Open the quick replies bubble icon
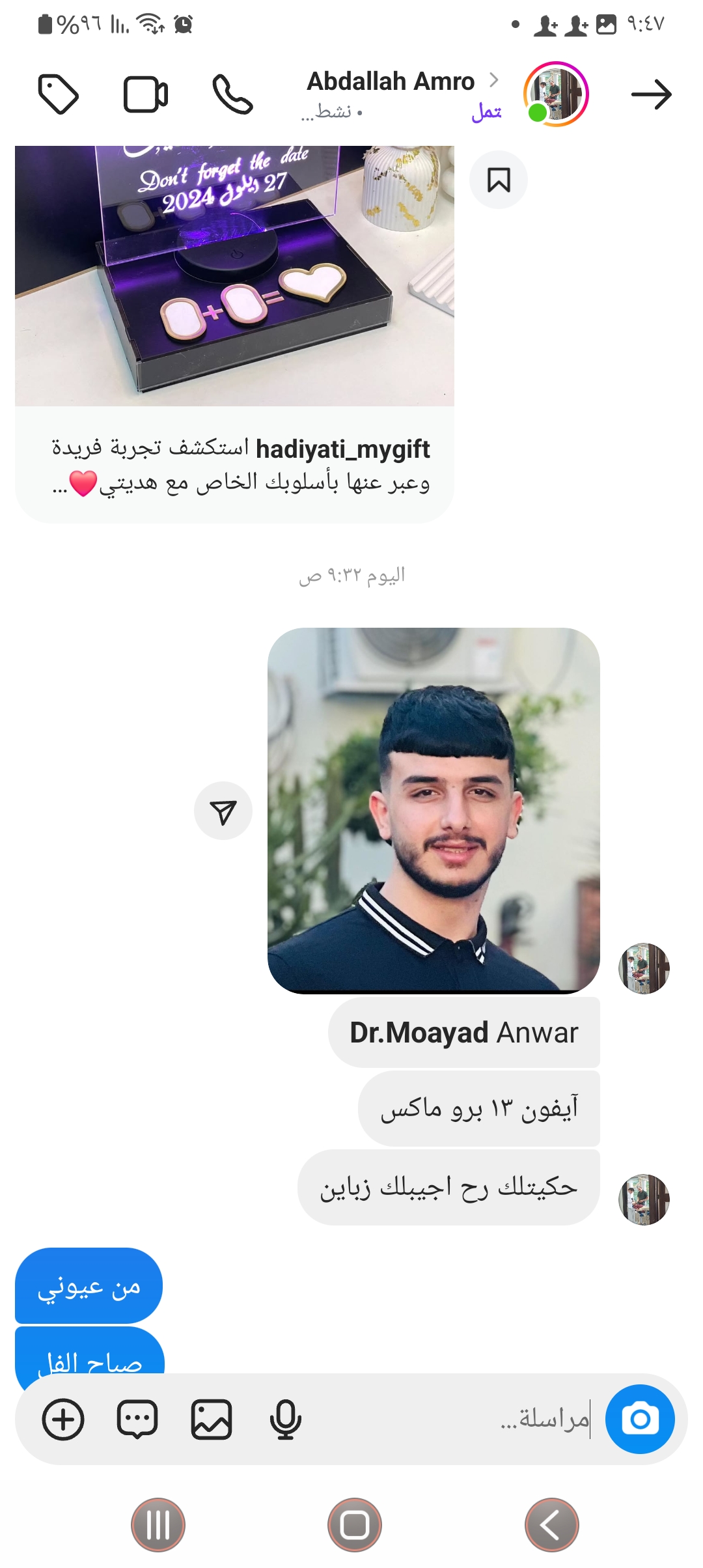This screenshot has height=1568, width=703. pyautogui.click(x=137, y=1420)
